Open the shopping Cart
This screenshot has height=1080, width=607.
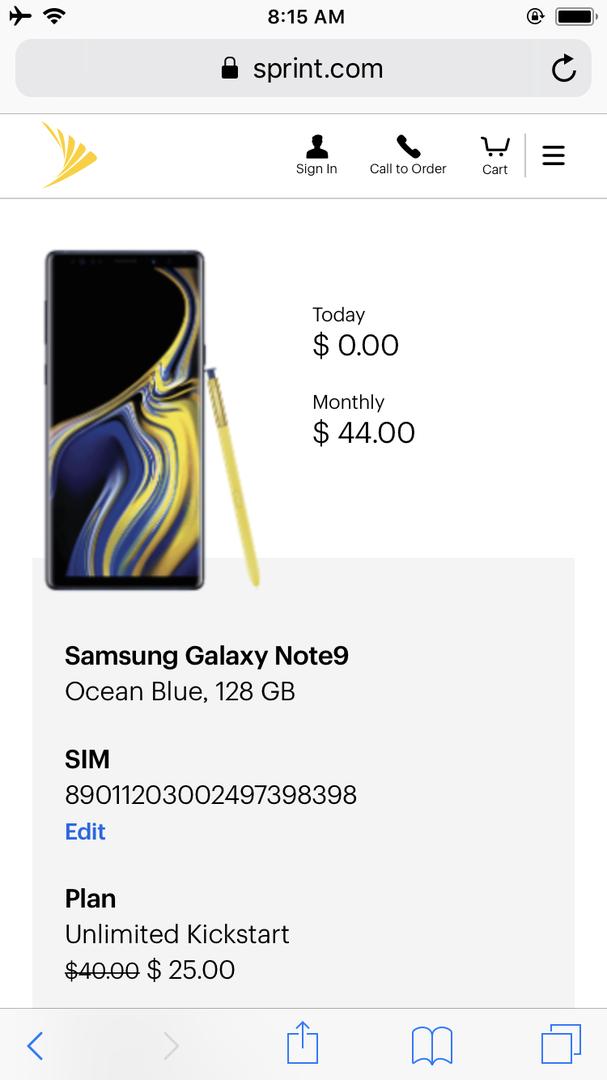[495, 156]
